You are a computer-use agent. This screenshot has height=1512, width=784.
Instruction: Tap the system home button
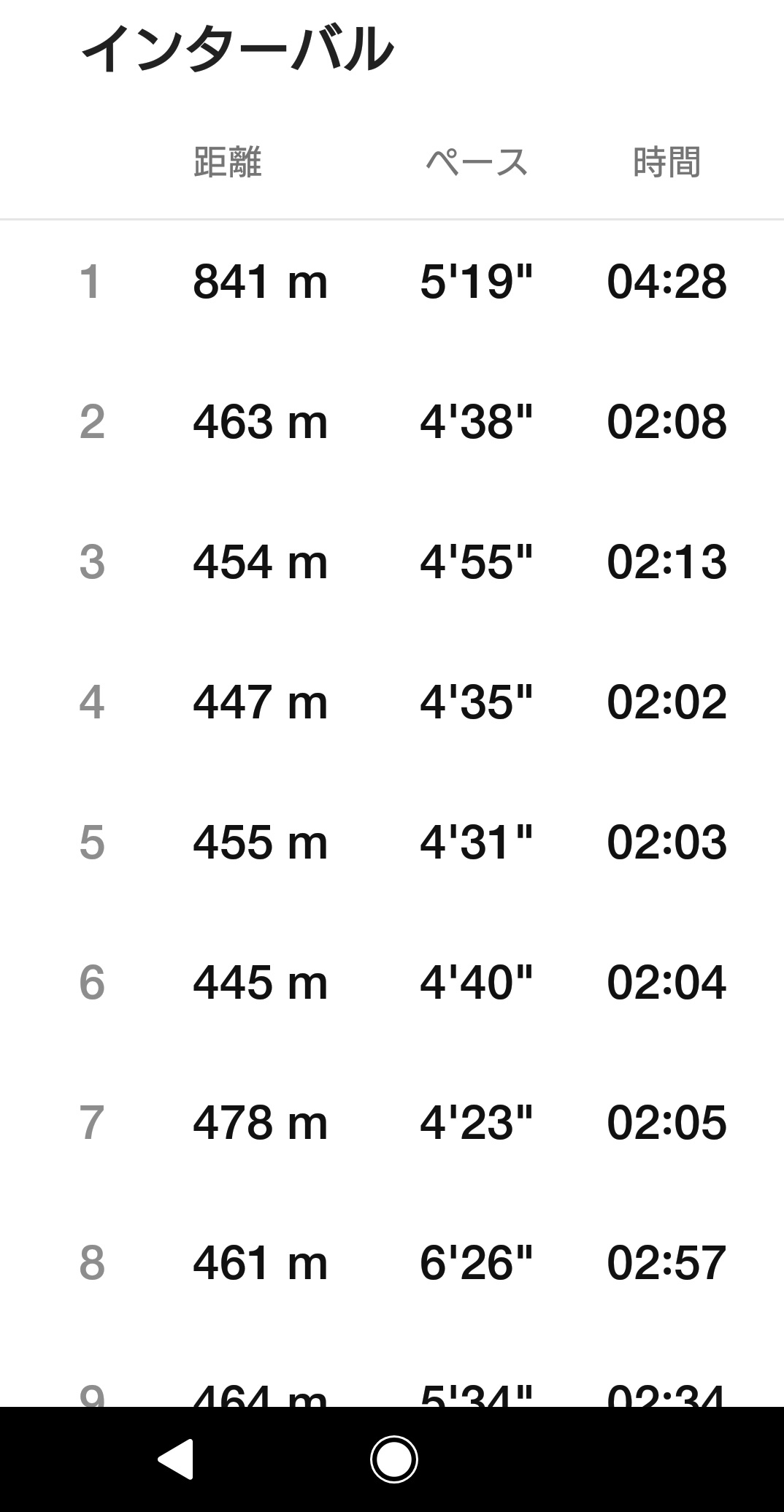point(393,1459)
